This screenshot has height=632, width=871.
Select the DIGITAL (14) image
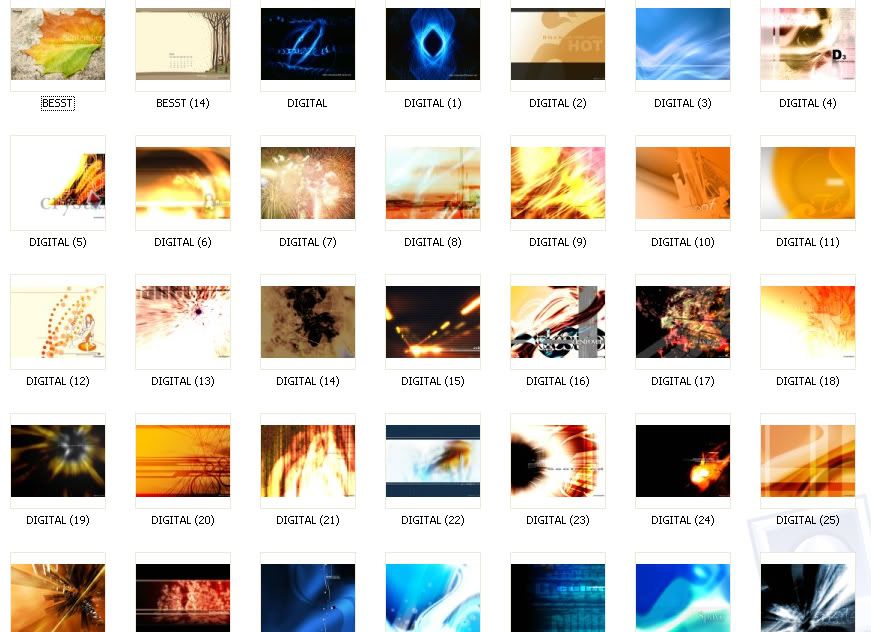click(307, 322)
